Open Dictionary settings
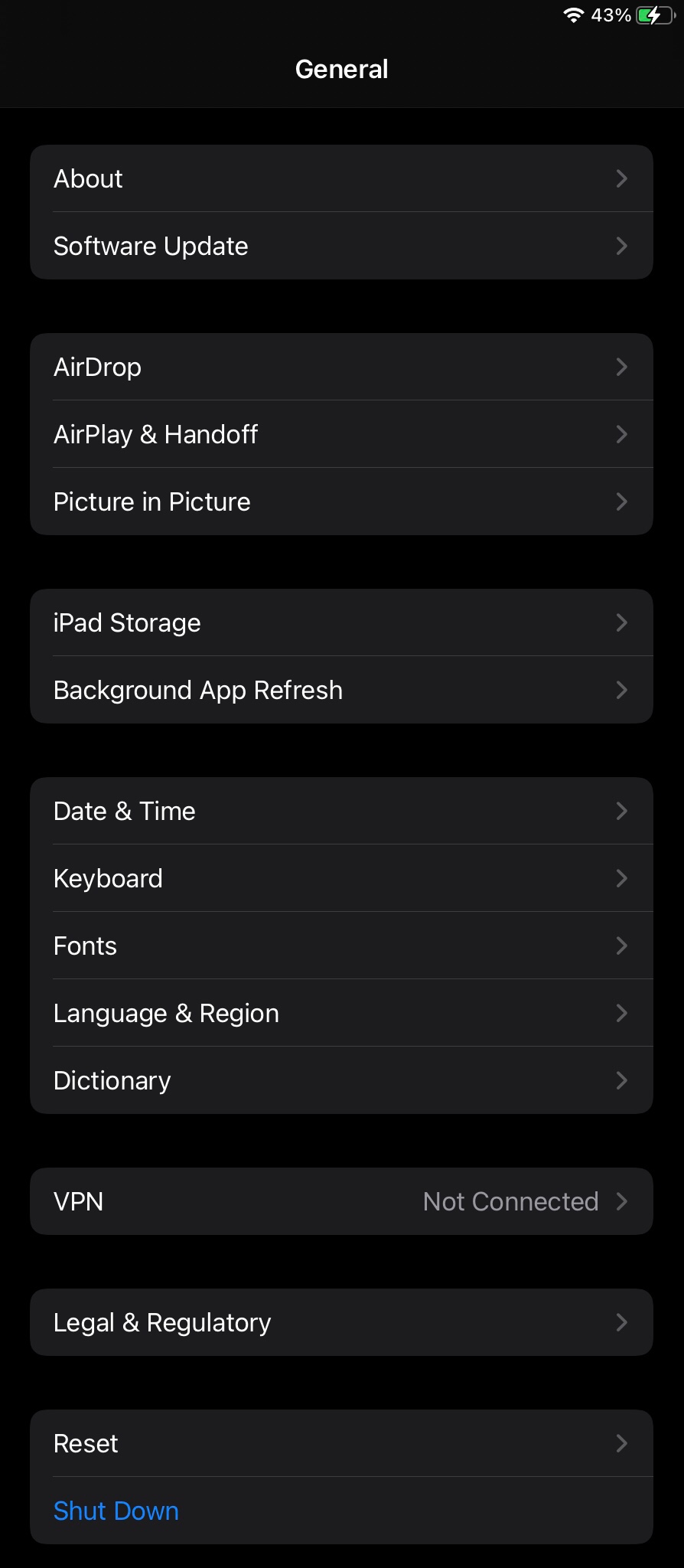The height and width of the screenshot is (1568, 684). point(341,1080)
